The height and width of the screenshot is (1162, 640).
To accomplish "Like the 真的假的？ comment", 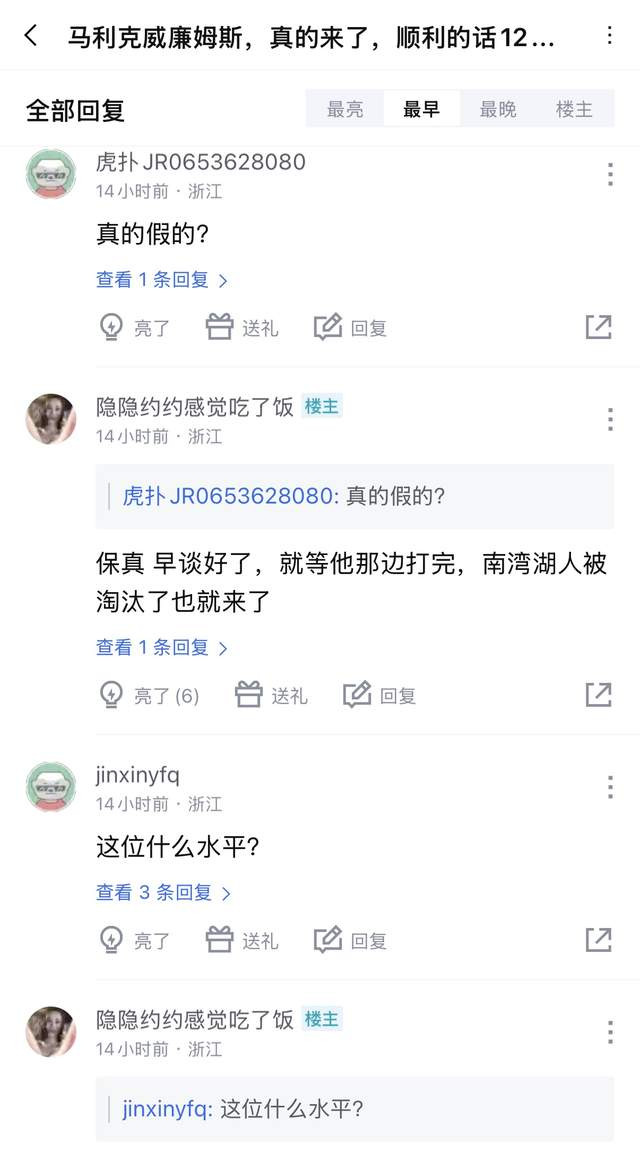I will point(136,328).
